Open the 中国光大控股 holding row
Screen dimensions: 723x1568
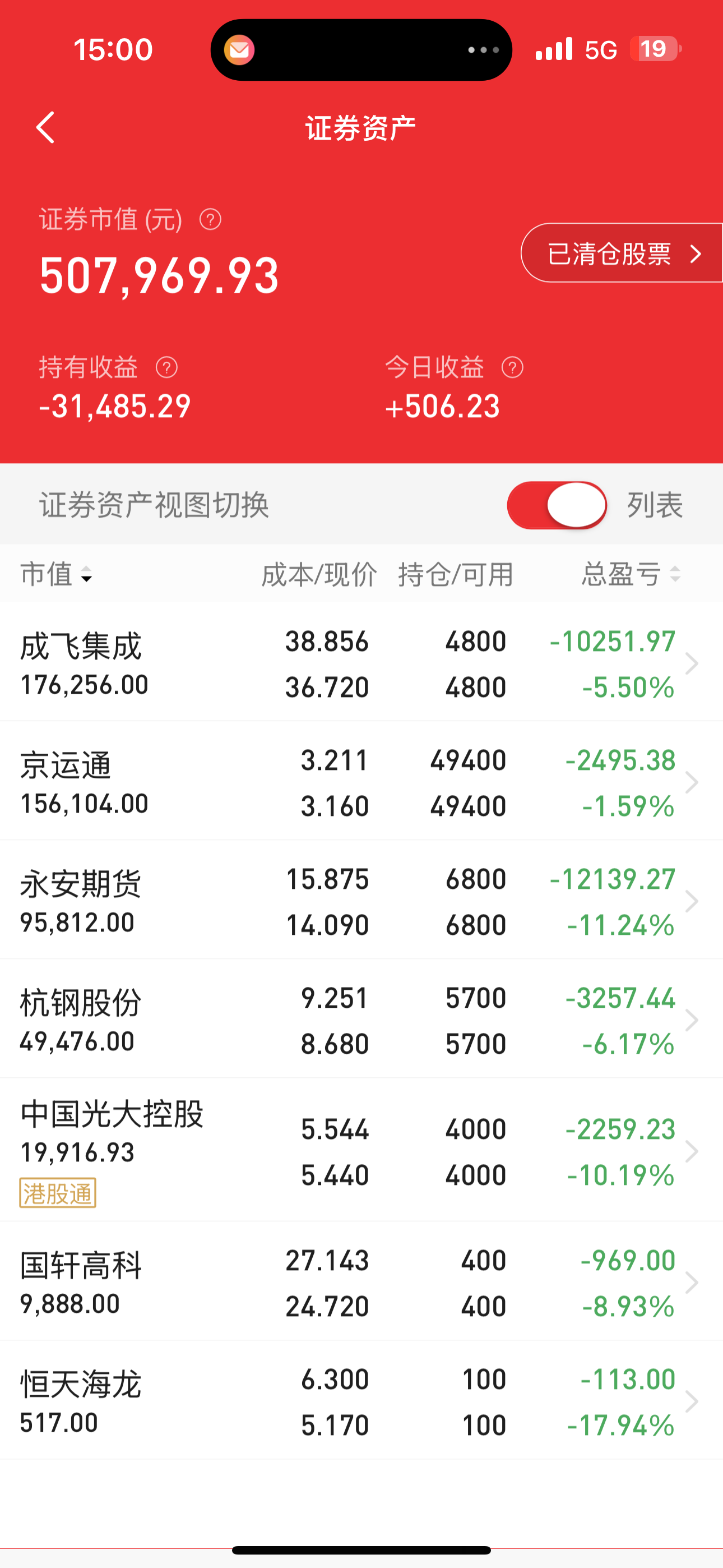tap(361, 1150)
